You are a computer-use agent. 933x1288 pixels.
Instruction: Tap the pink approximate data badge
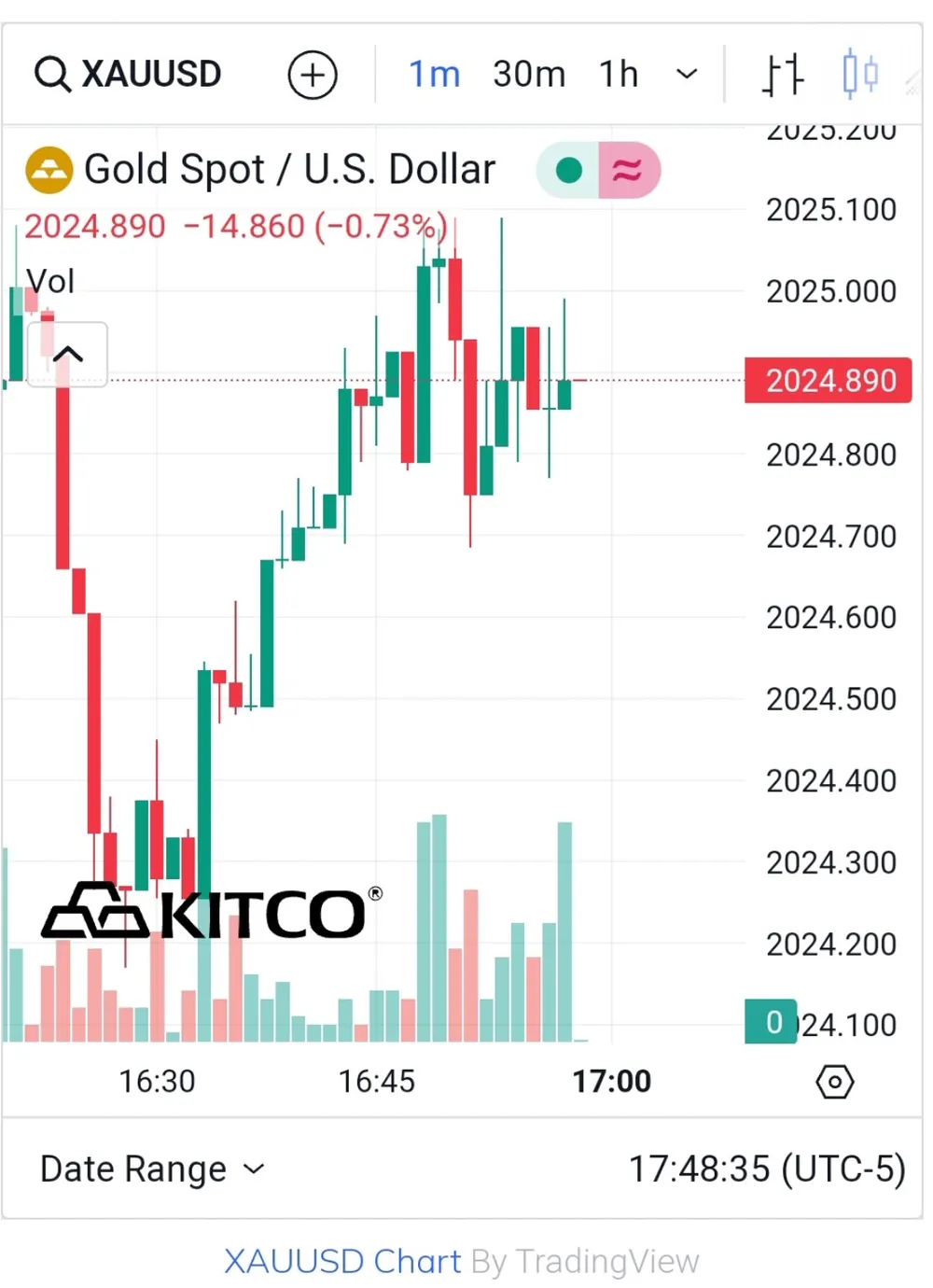tap(627, 170)
